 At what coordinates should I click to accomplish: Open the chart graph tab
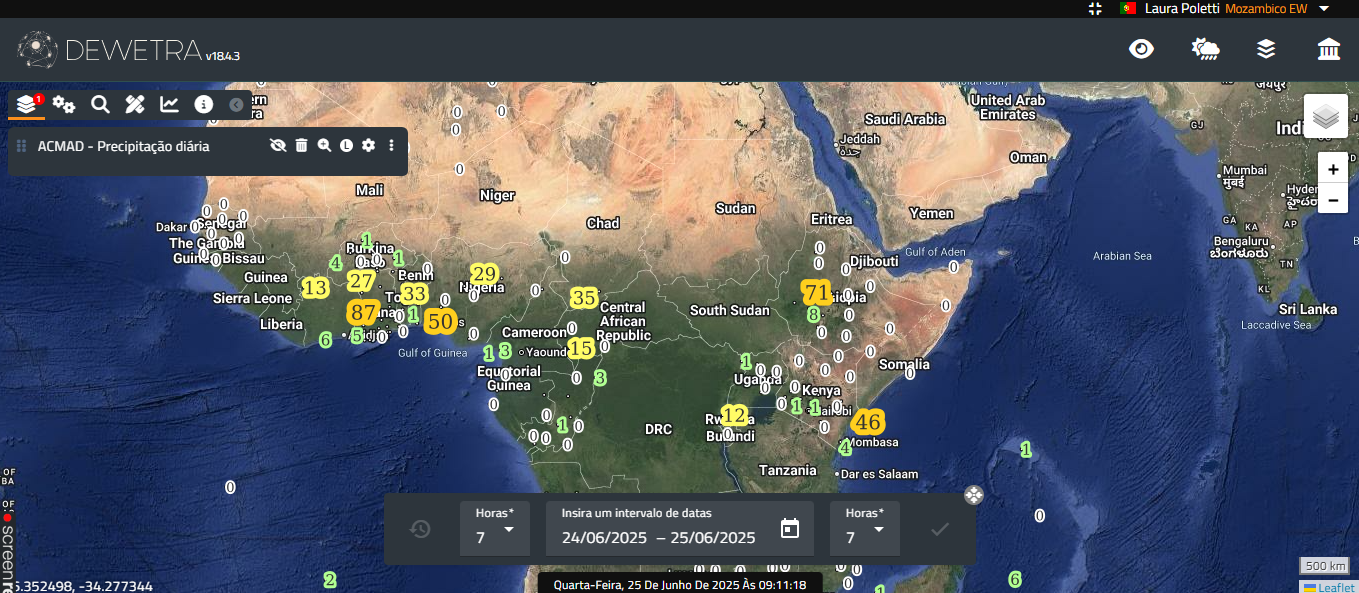click(169, 104)
